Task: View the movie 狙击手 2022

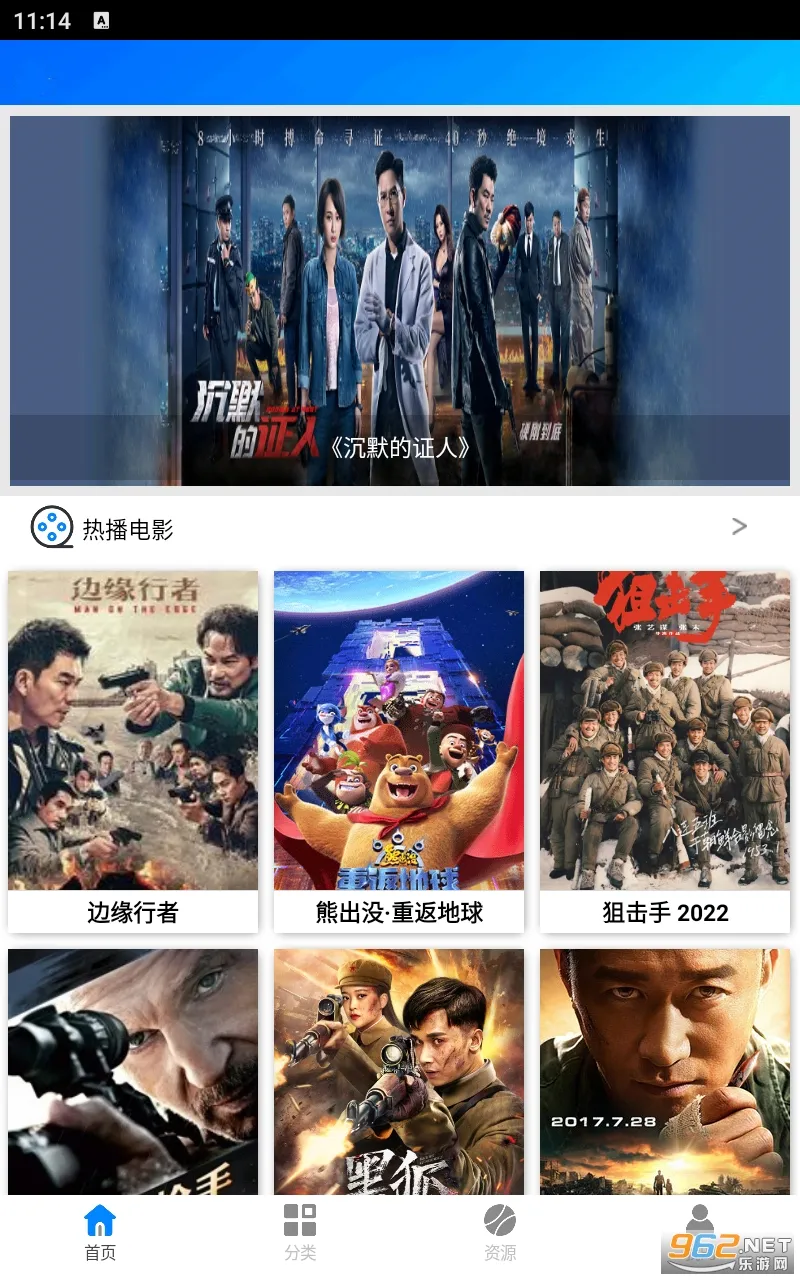Action: point(665,750)
